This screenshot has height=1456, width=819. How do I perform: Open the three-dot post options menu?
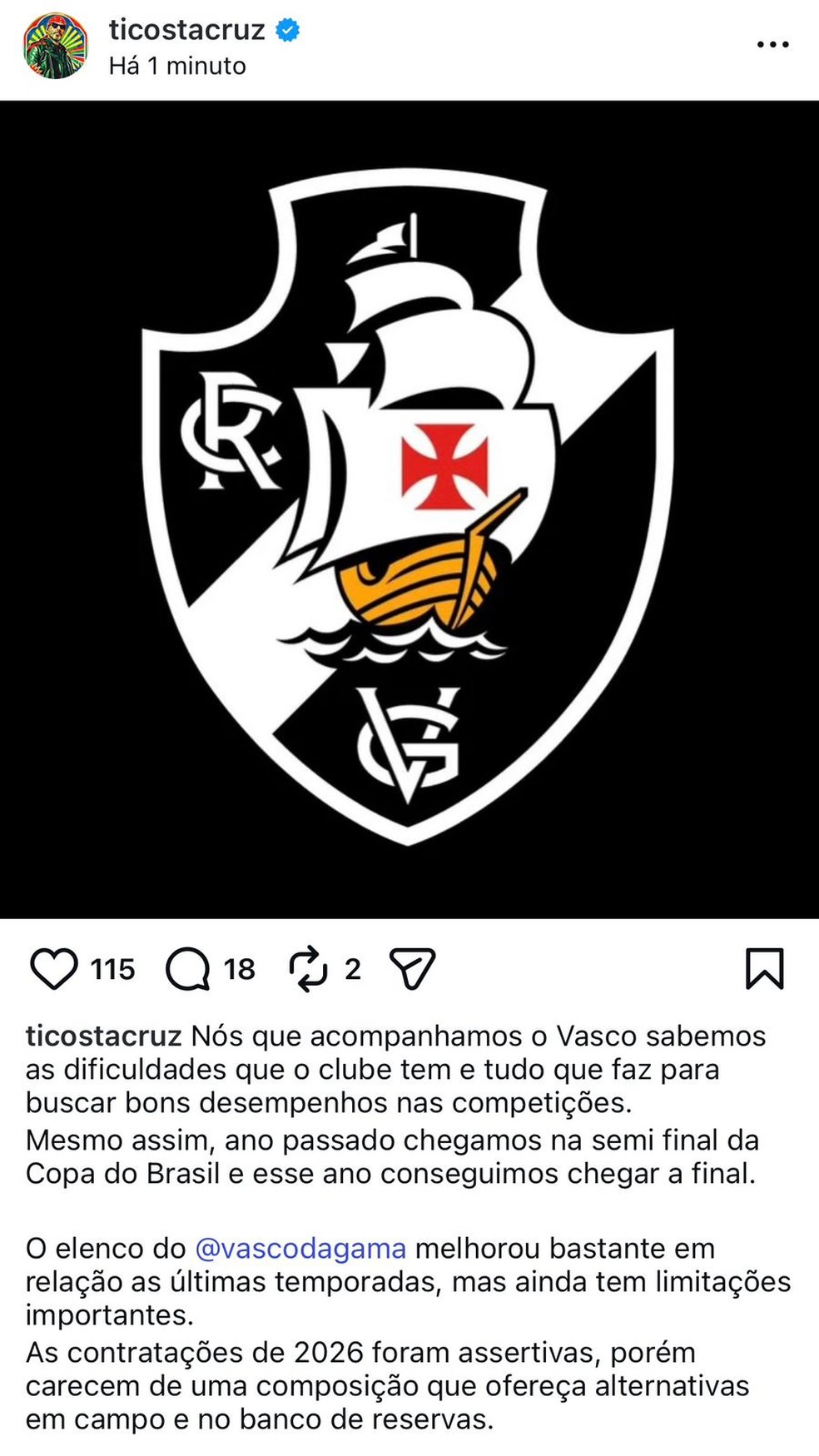point(772,45)
